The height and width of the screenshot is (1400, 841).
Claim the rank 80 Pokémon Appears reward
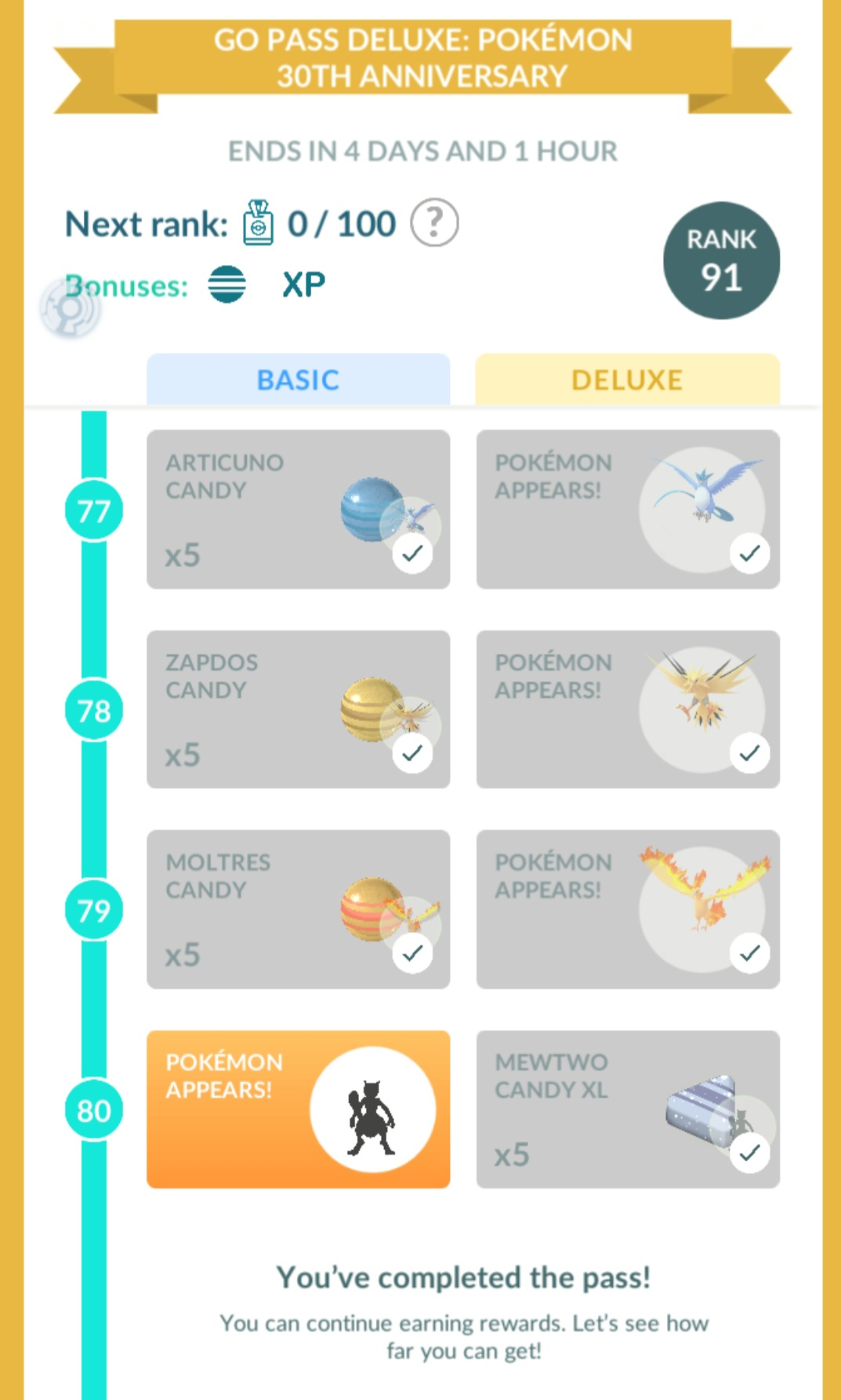[x=298, y=1109]
